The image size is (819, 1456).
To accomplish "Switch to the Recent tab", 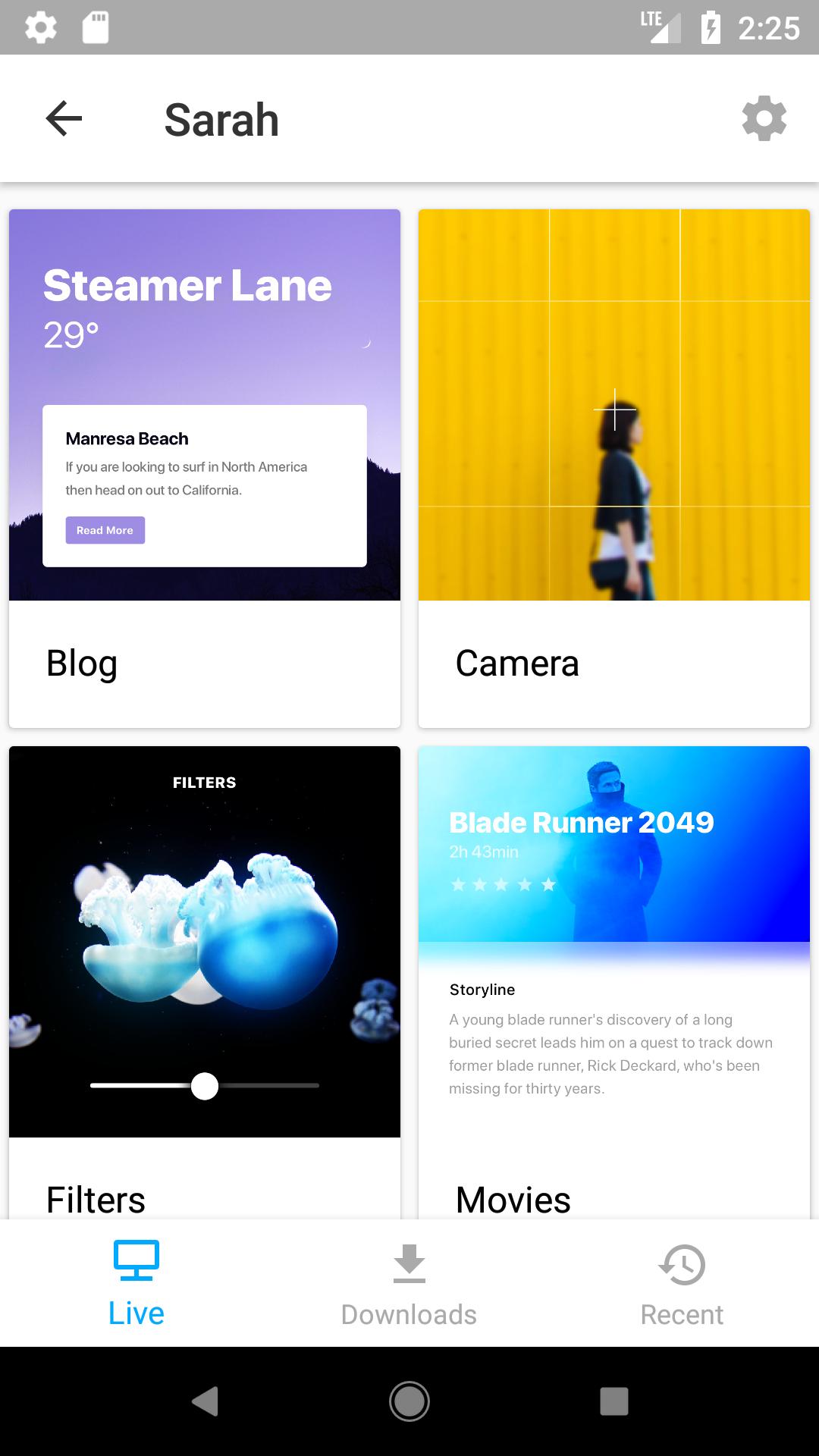I will coord(682,1283).
